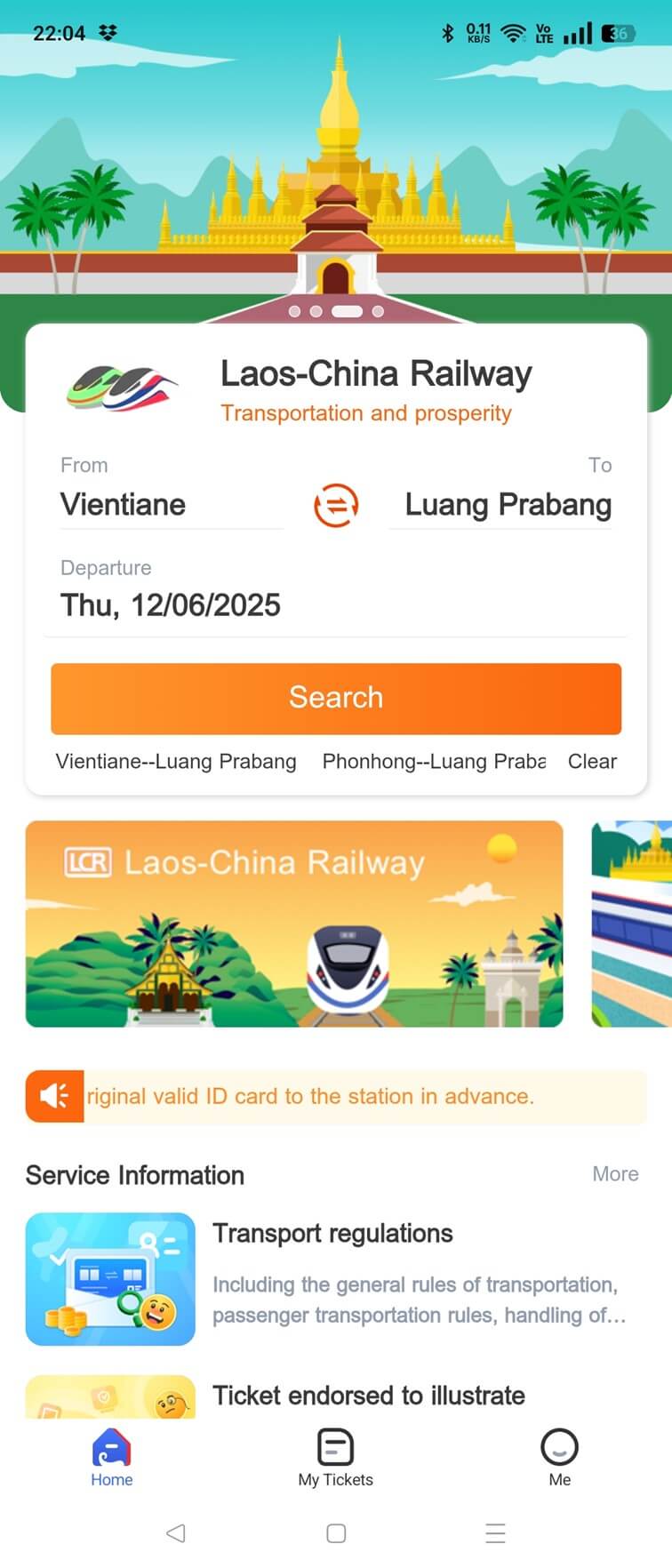
Task: Tap the system back button
Action: tap(176, 1533)
